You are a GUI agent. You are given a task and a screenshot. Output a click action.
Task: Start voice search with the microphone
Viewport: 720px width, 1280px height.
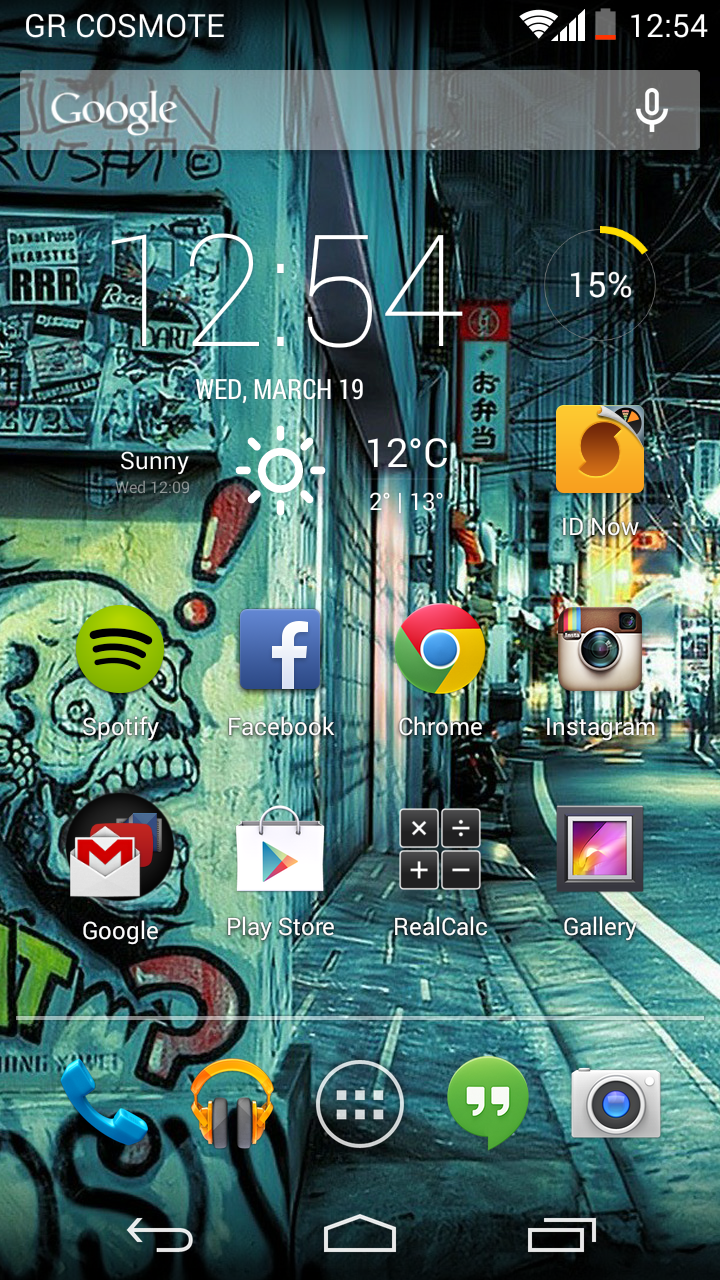(x=652, y=110)
